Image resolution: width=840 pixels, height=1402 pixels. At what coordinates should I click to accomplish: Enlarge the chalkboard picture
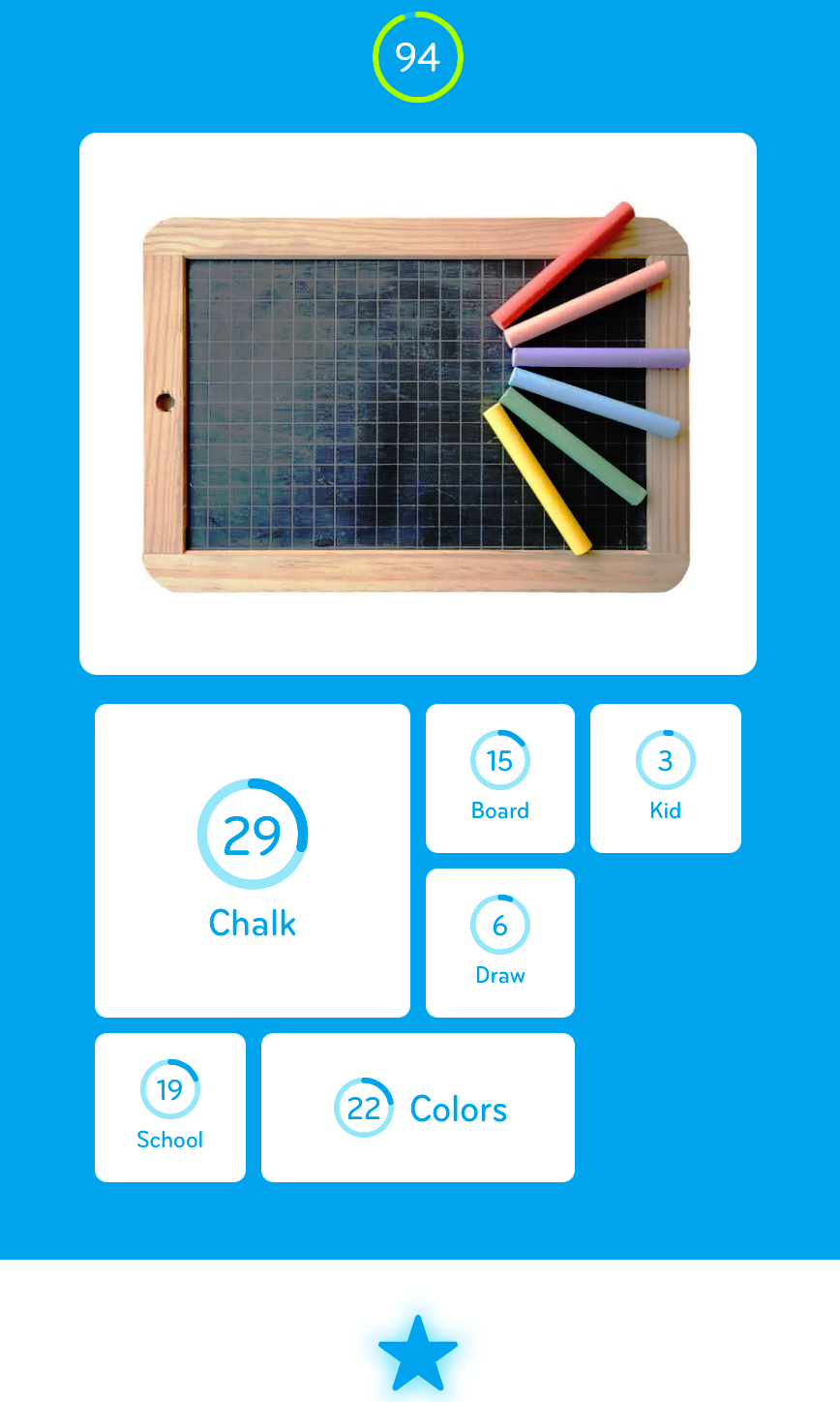418,403
